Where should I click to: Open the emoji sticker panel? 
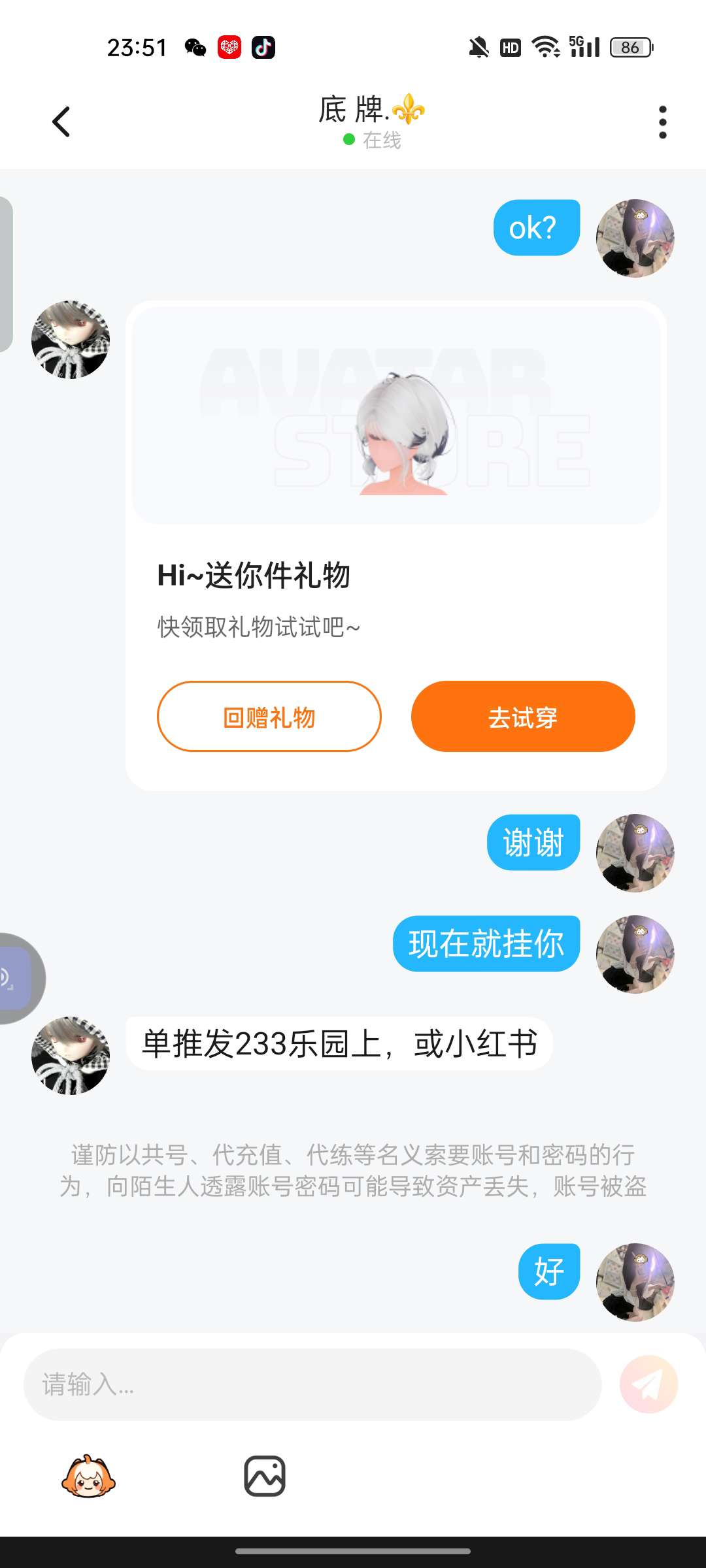tap(88, 1477)
